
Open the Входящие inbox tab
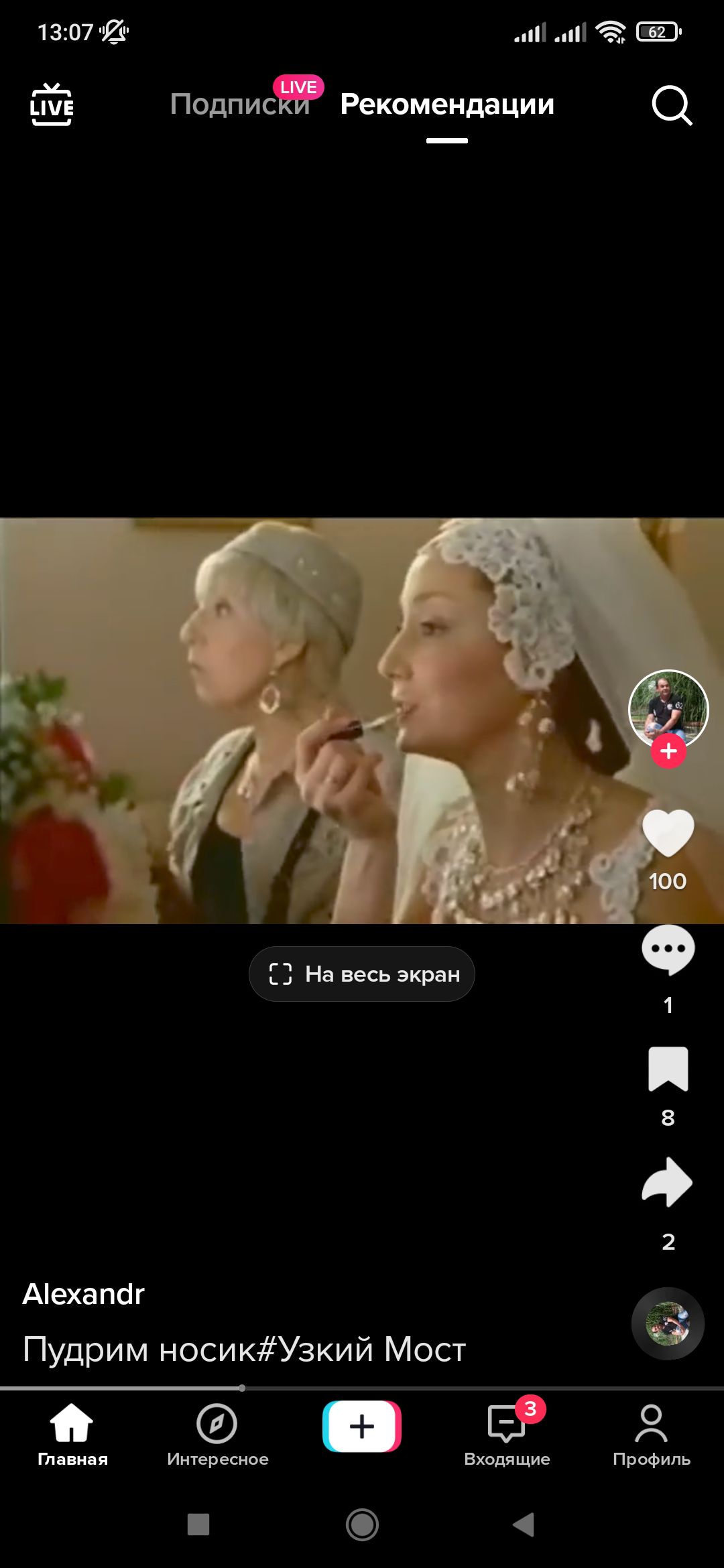507,1434
